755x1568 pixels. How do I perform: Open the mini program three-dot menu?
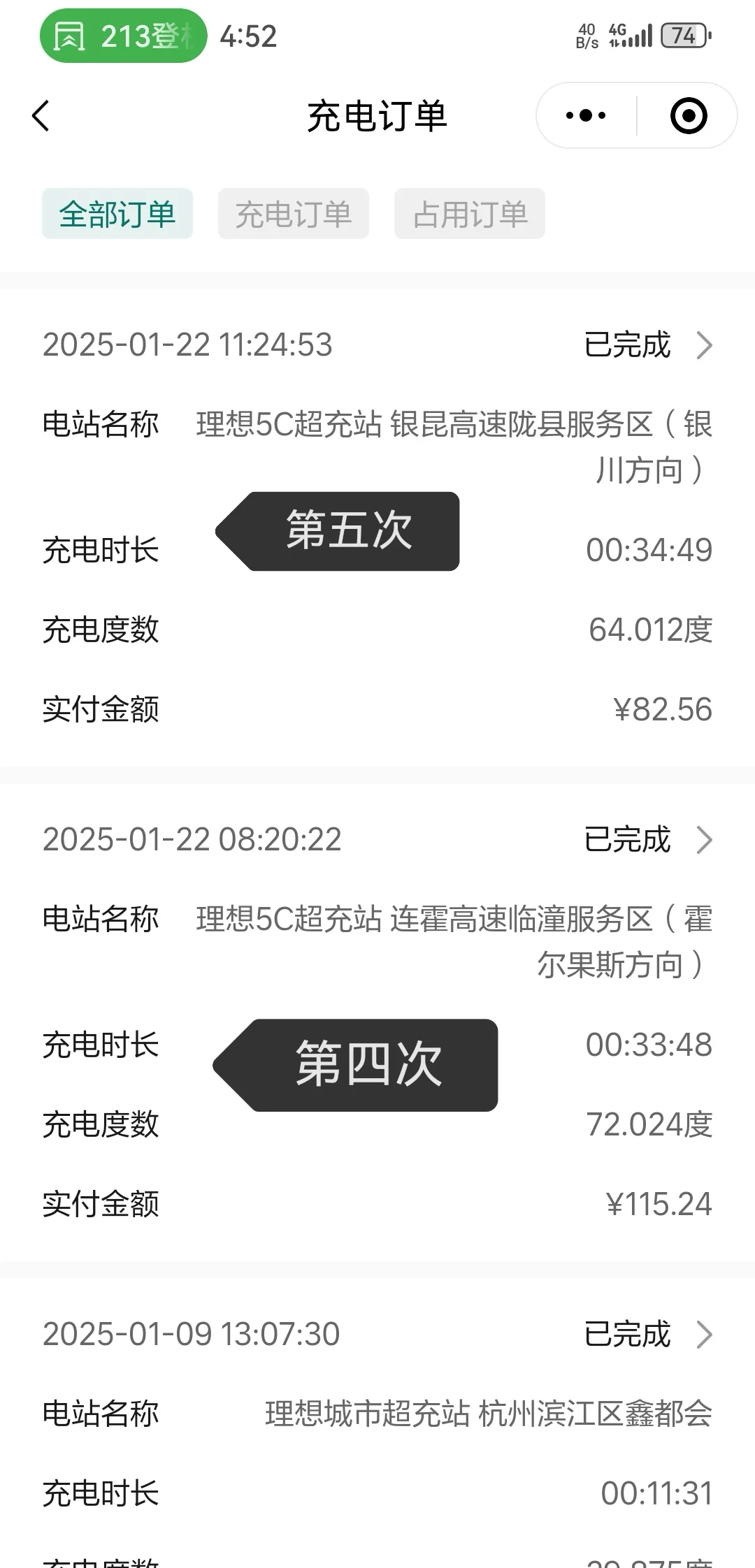click(586, 116)
